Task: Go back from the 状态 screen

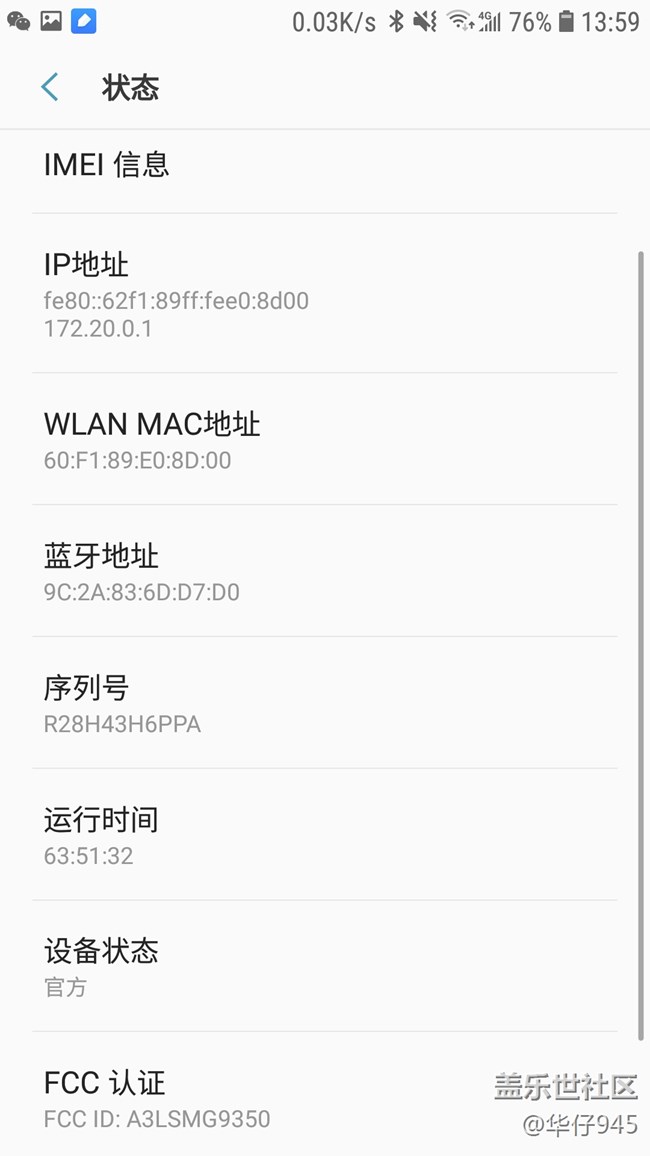Action: [x=49, y=87]
